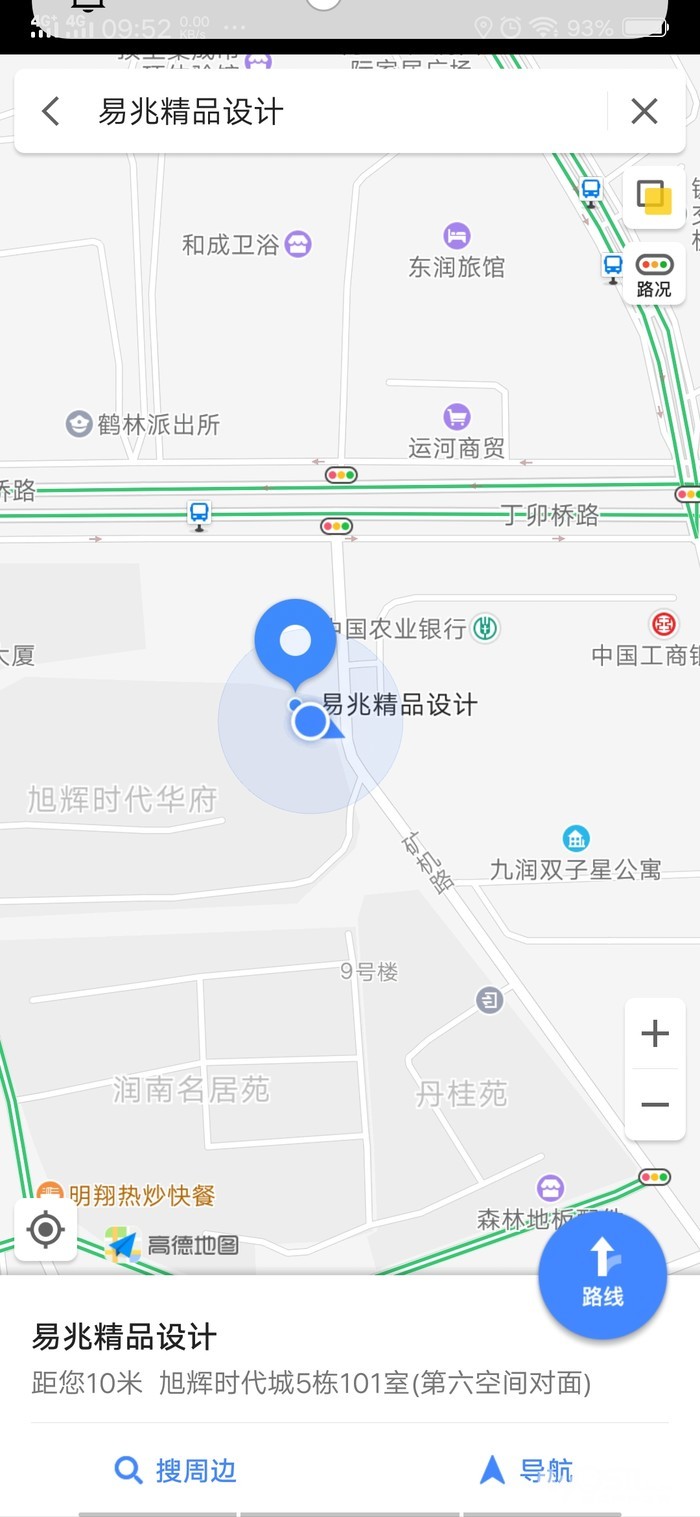The width and height of the screenshot is (700, 1517).
Task: Toggle the 路况 traffic overlay
Action: 654,275
